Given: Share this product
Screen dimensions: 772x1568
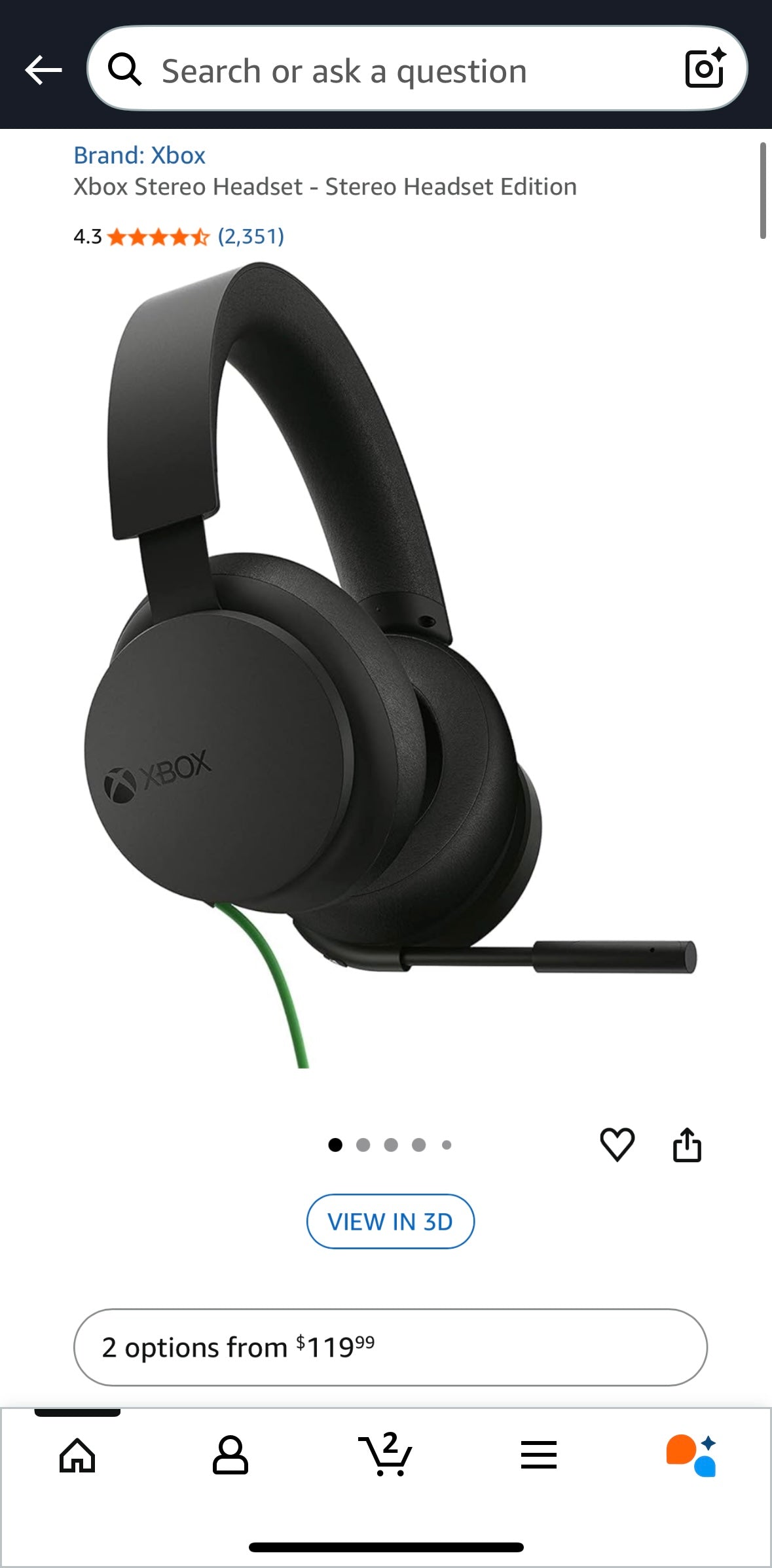Looking at the screenshot, I should (x=687, y=1145).
